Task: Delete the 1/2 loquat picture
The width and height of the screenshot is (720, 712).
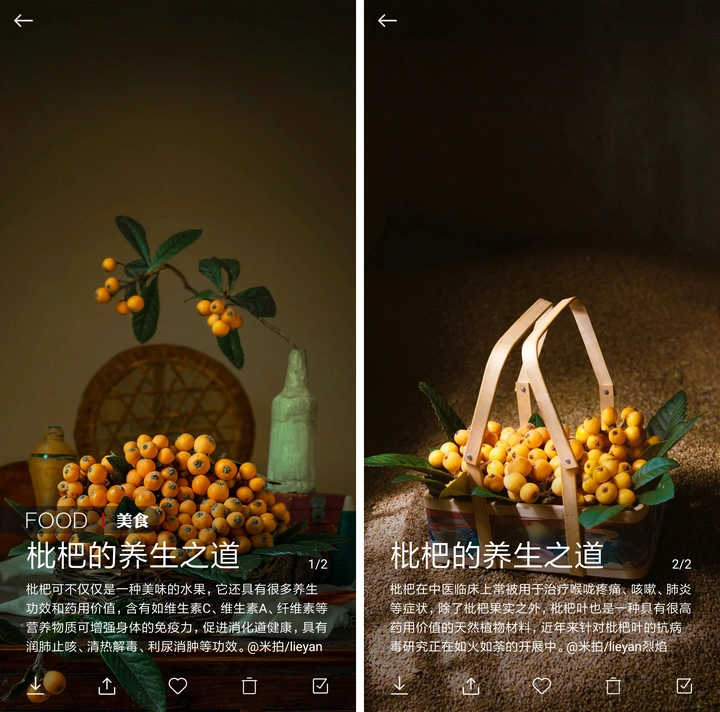Action: pos(249,686)
